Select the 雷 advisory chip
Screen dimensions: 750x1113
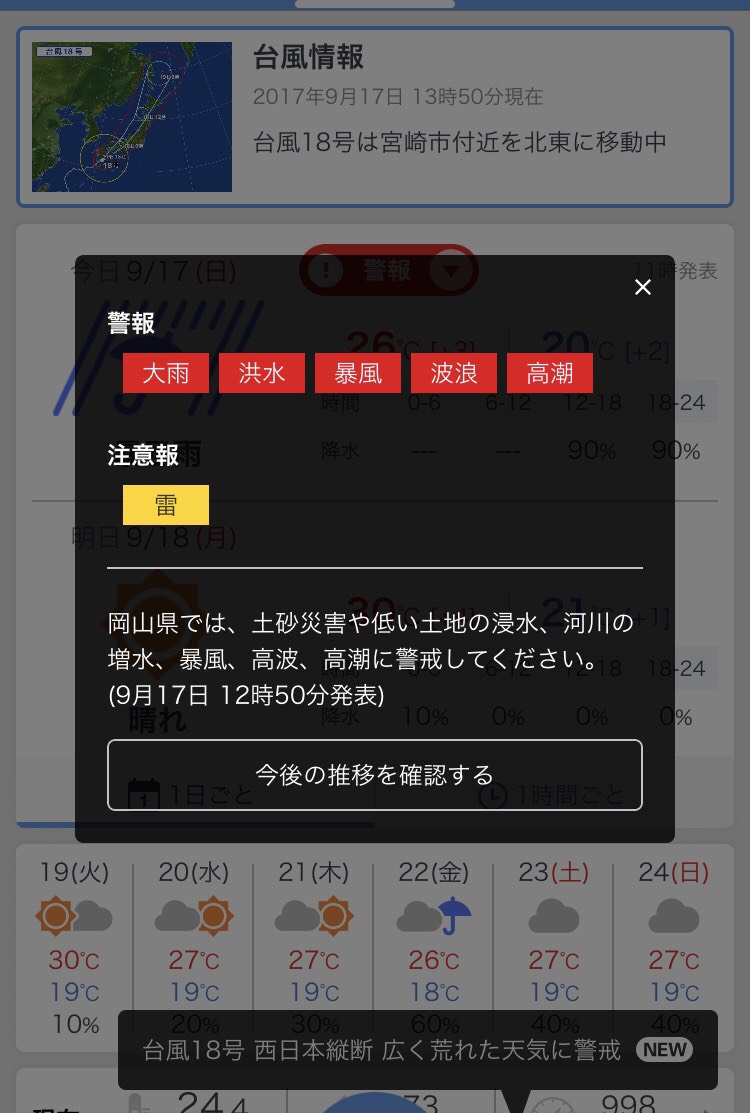(x=166, y=505)
